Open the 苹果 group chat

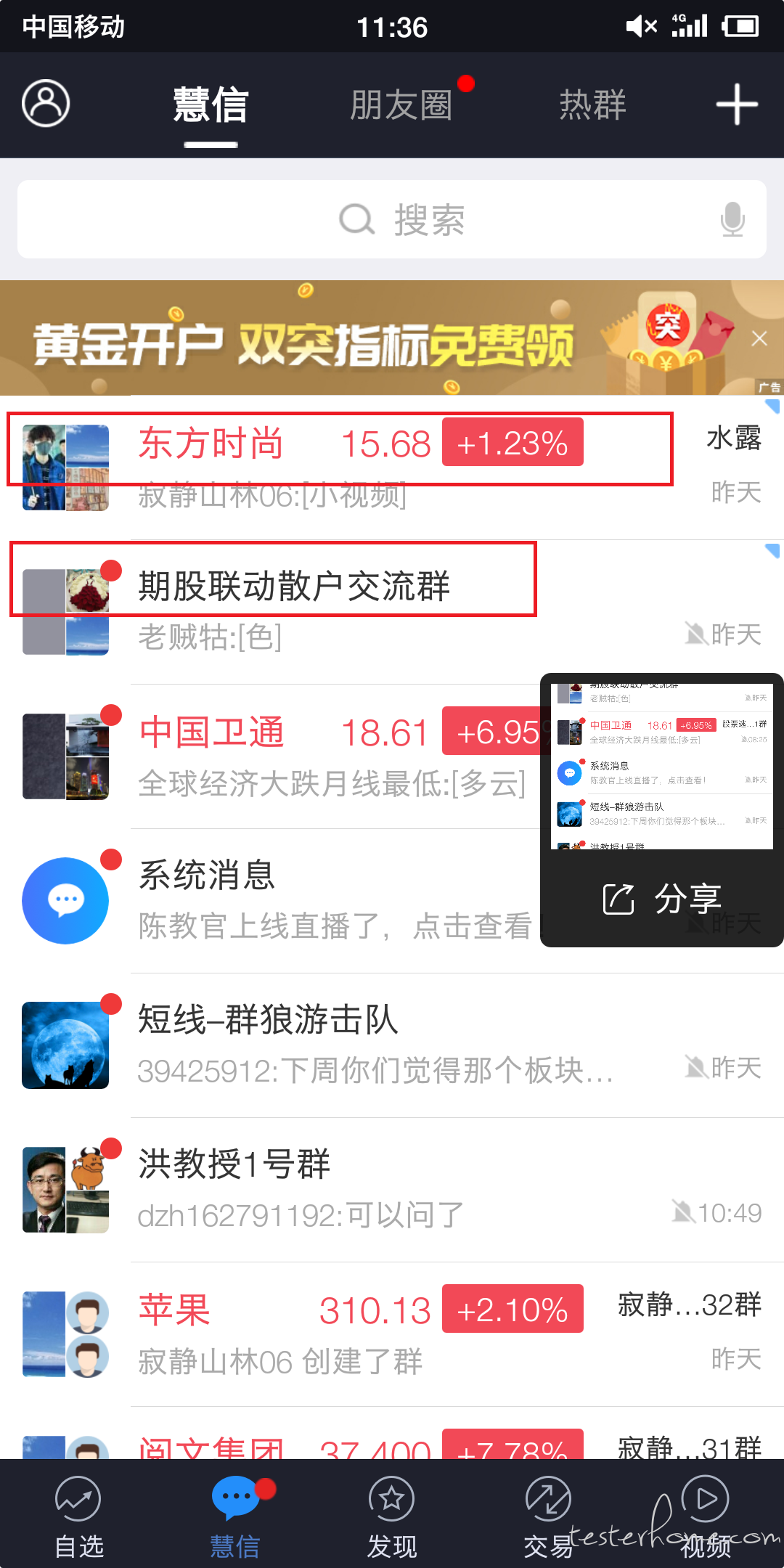coord(363,1334)
